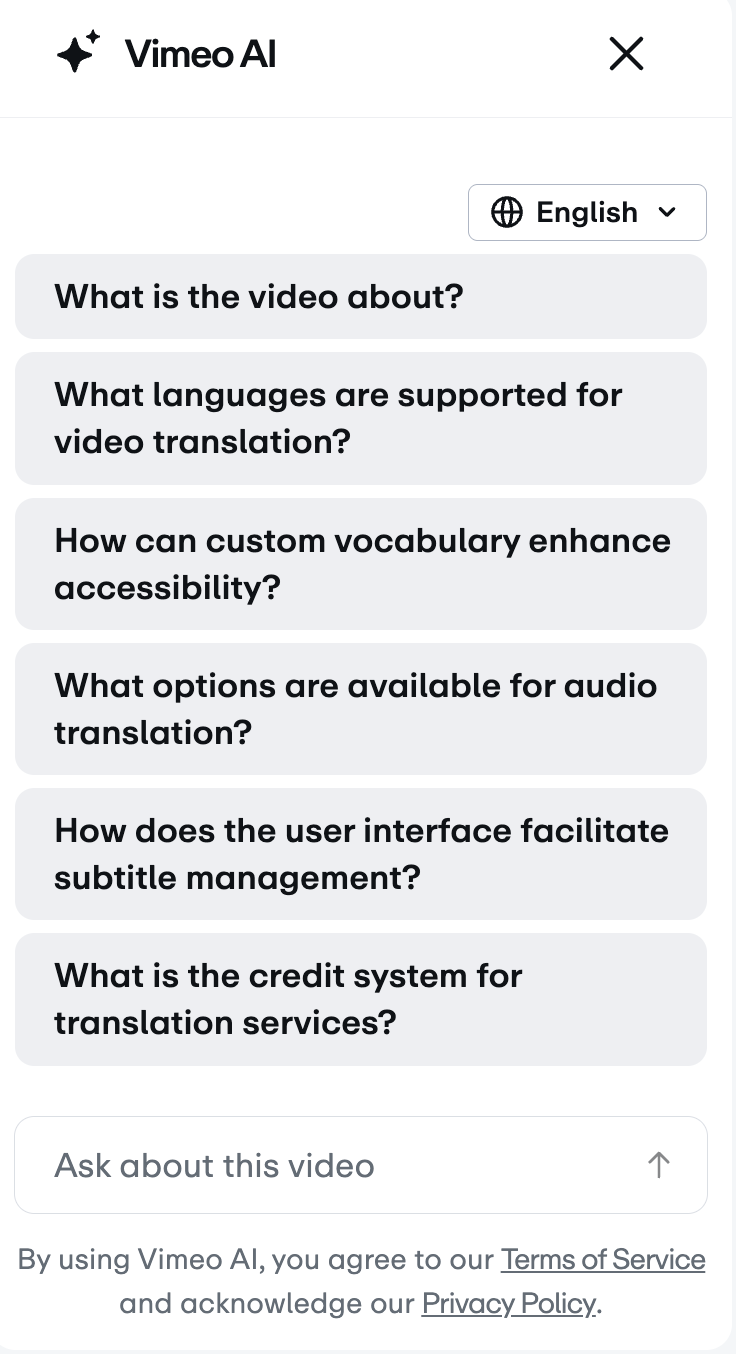Open the English language dropdown

coord(587,212)
